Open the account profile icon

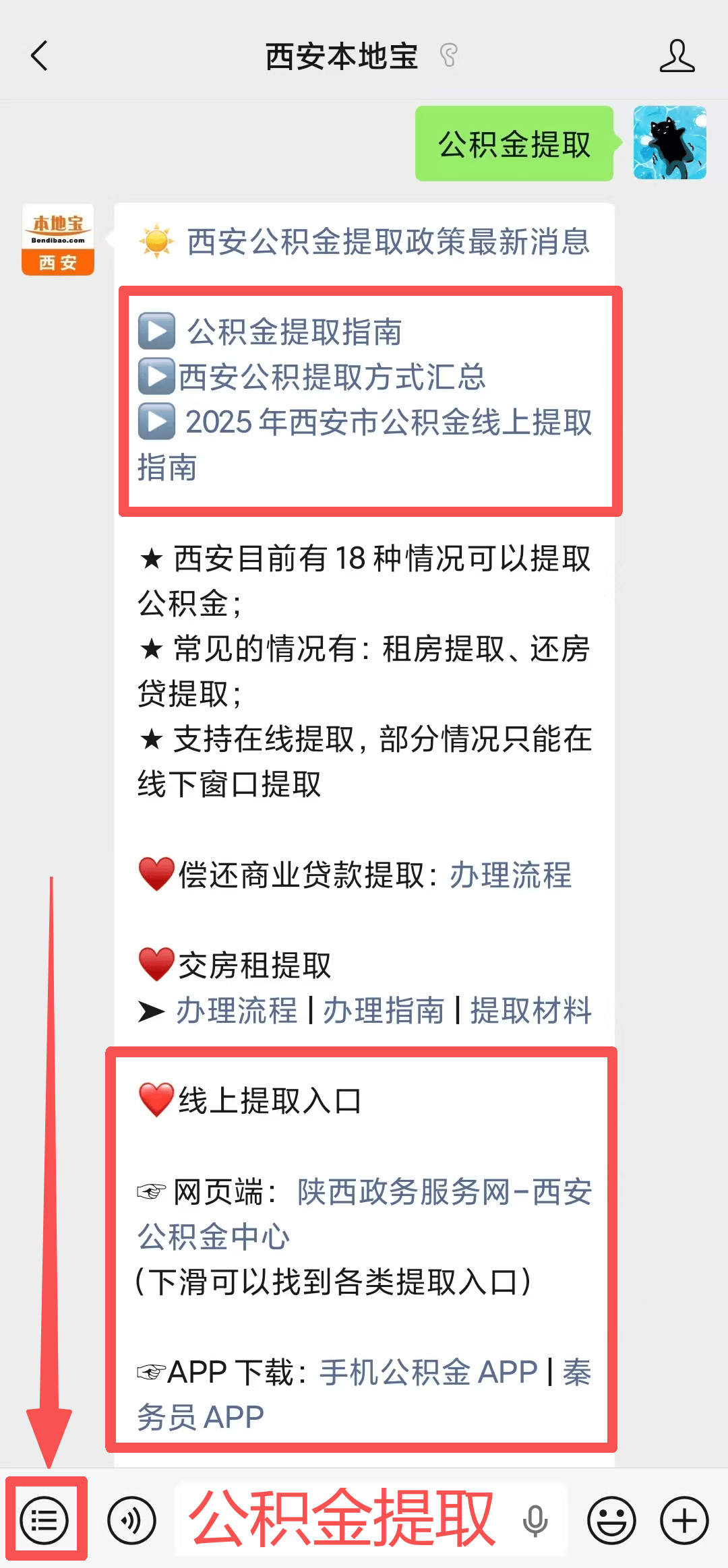point(677,56)
